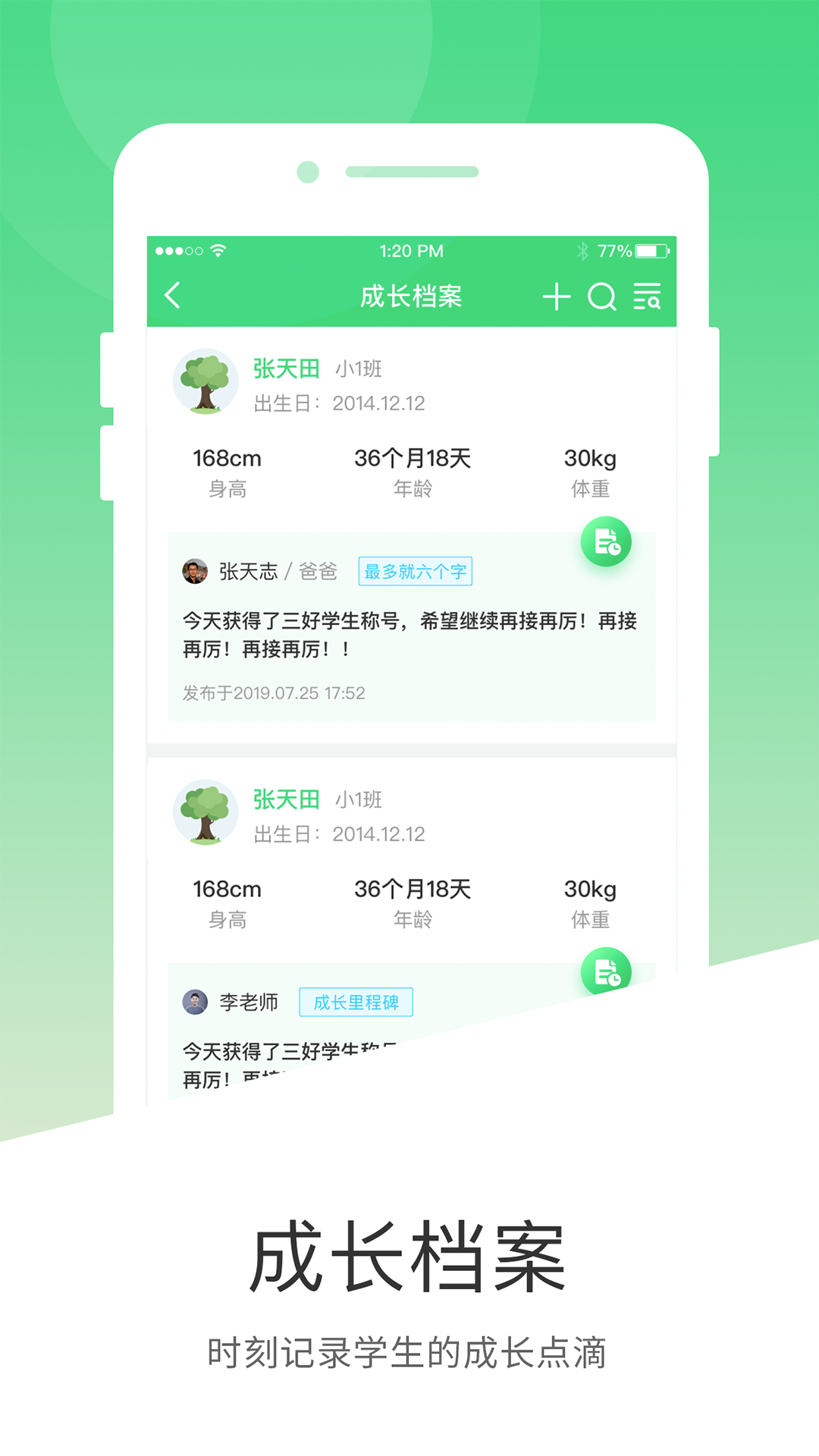Tap the three-good-student comment text
819x1456 pixels.
point(409,635)
